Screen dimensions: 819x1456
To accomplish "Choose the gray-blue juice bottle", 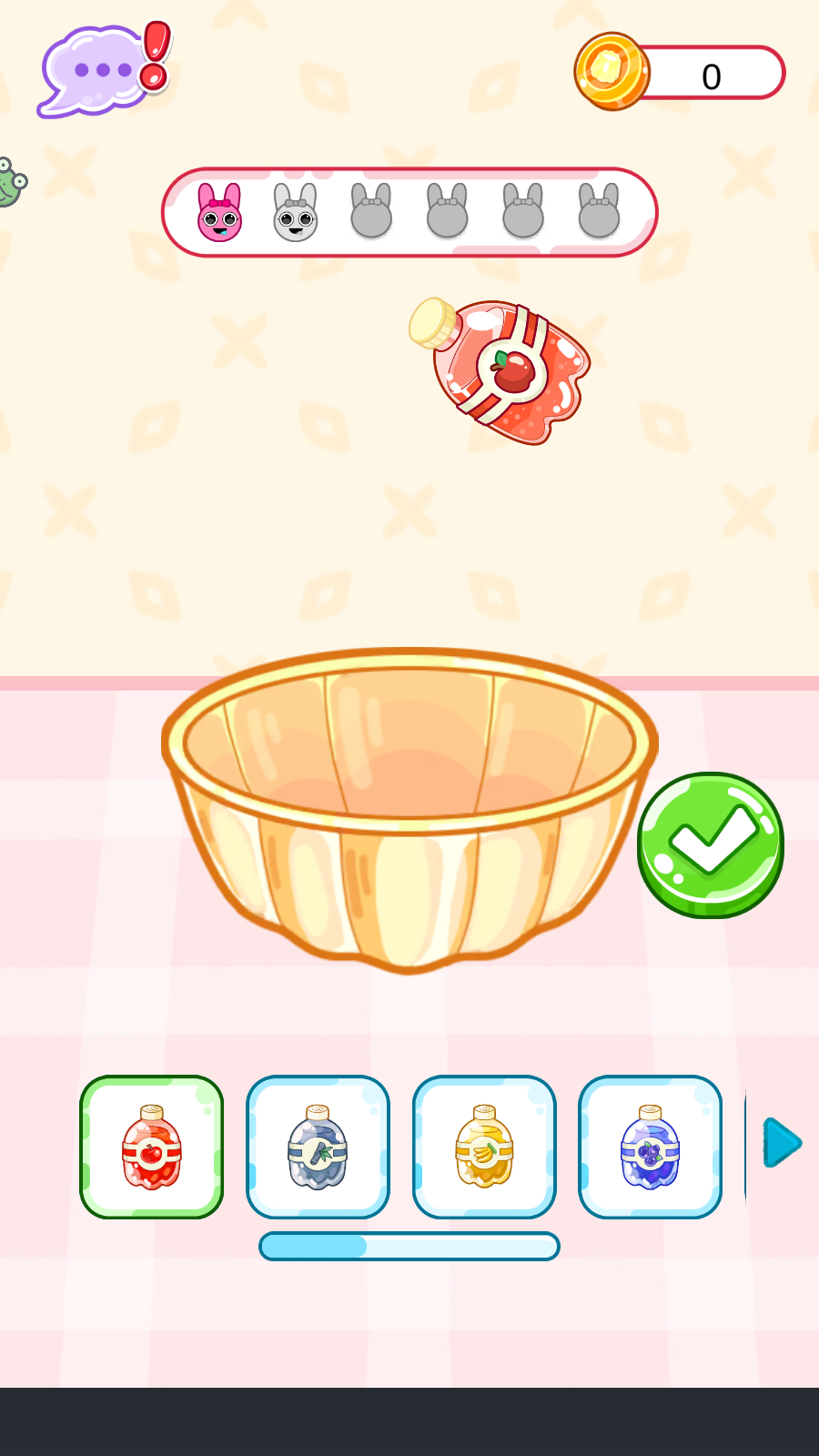I will click(318, 1147).
